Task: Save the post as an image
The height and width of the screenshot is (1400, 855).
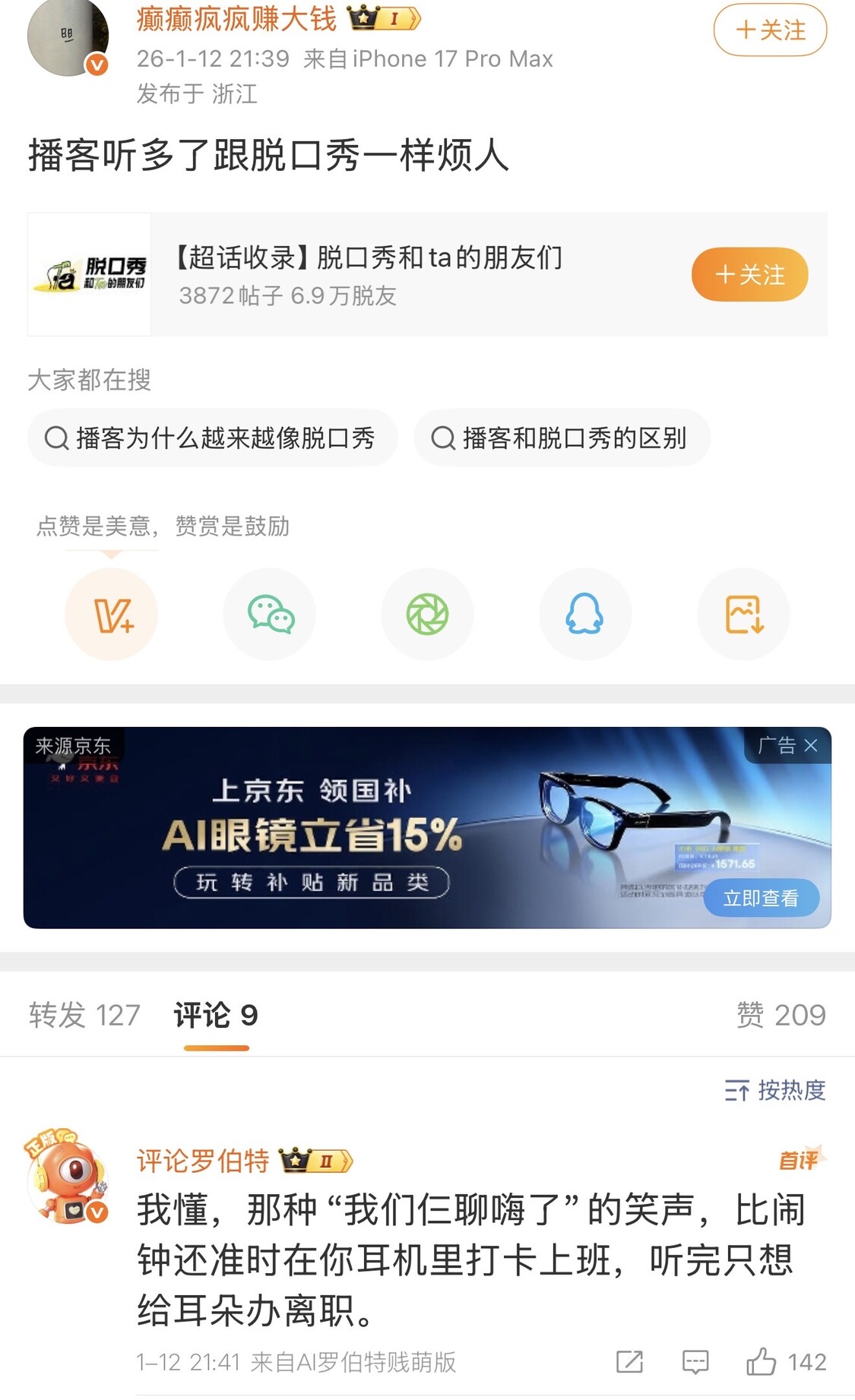Action: pos(743,615)
